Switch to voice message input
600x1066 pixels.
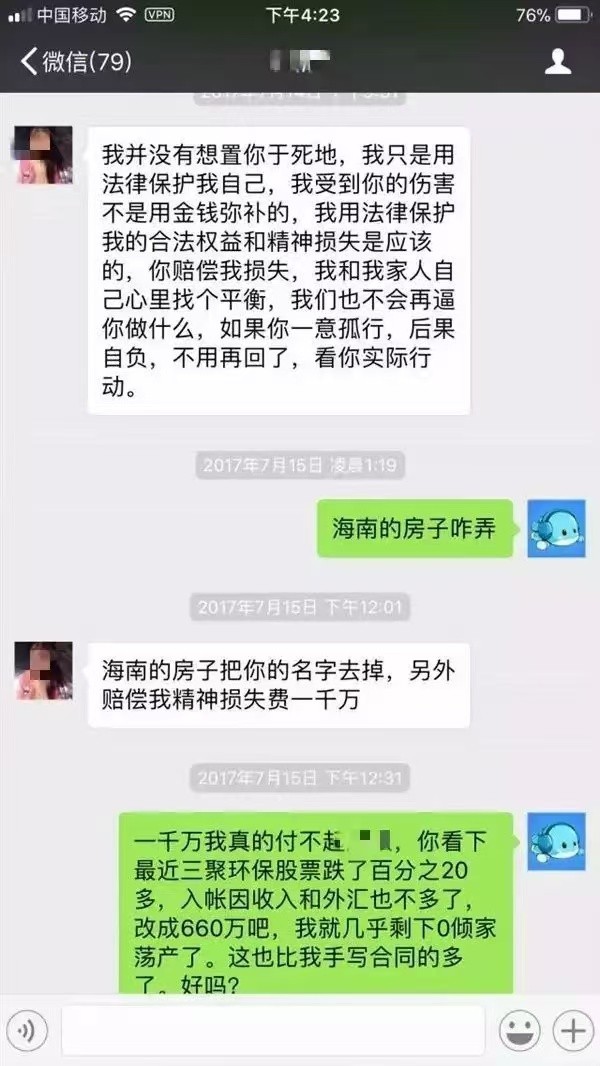click(28, 1030)
